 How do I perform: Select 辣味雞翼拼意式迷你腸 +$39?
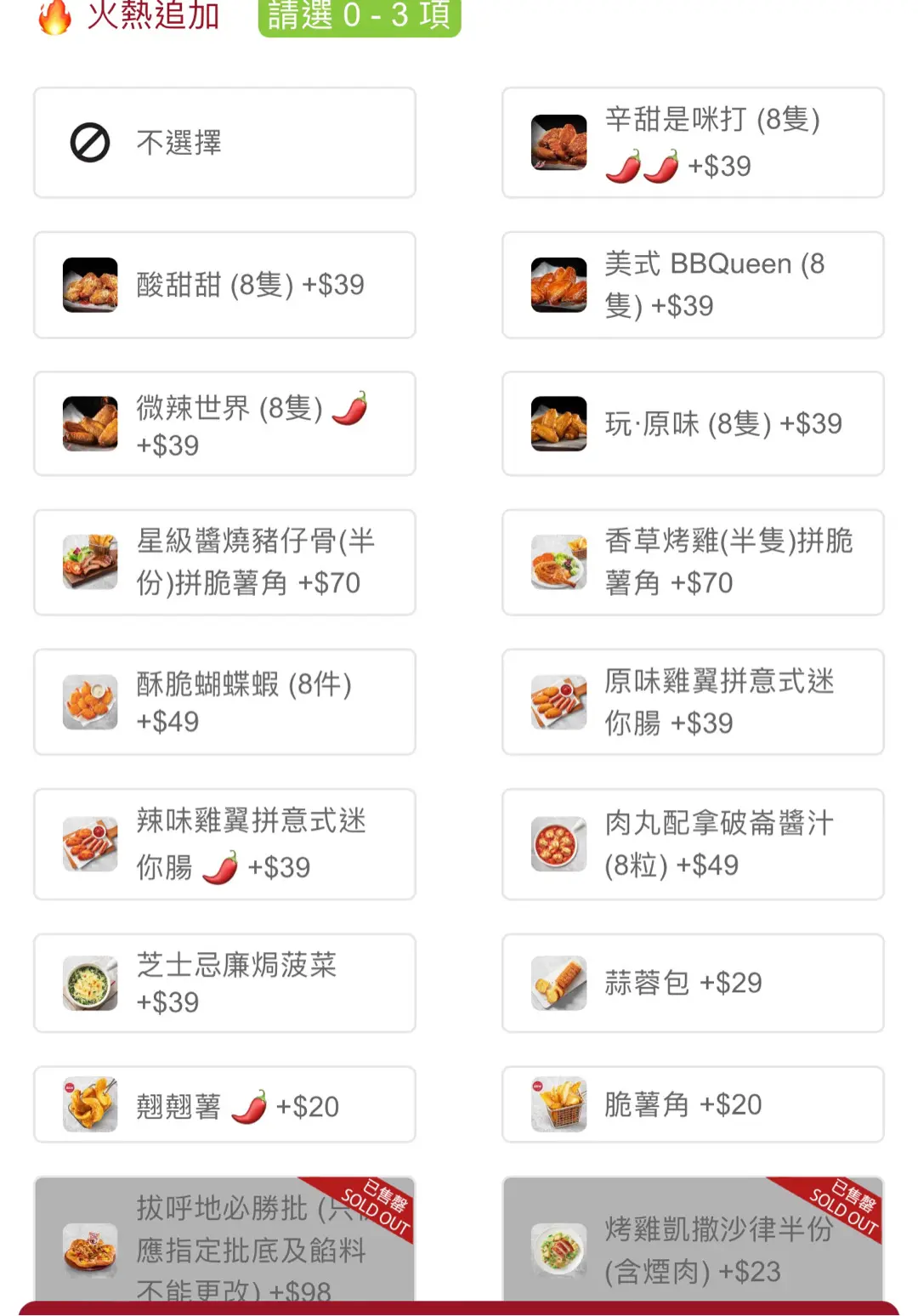tap(224, 843)
